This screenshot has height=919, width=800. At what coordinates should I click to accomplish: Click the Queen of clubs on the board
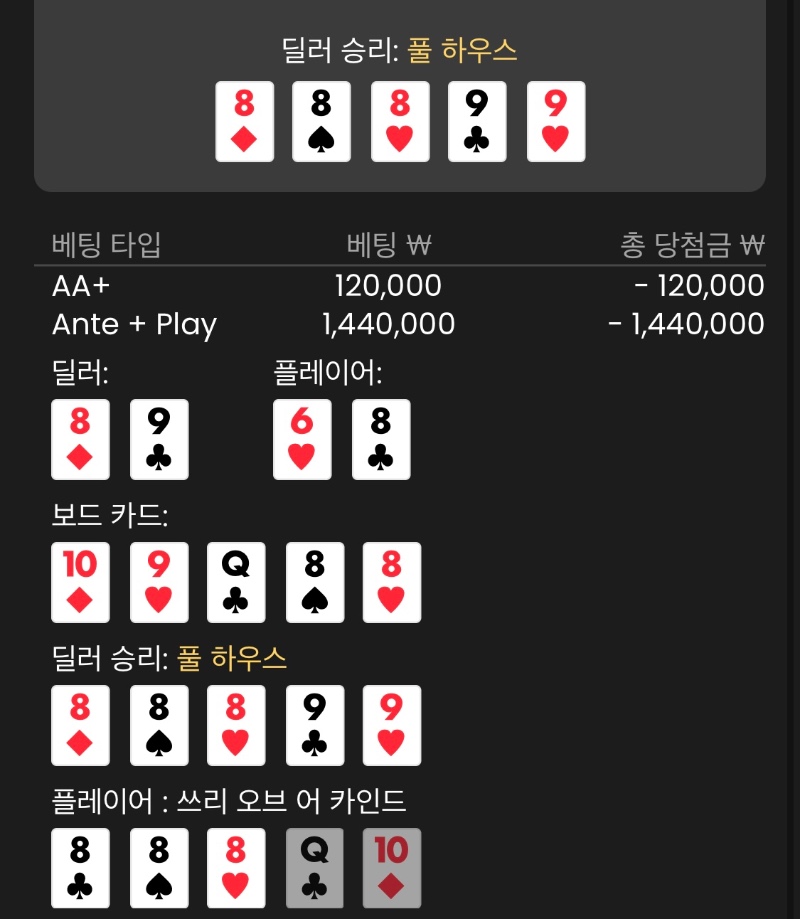coord(236,582)
